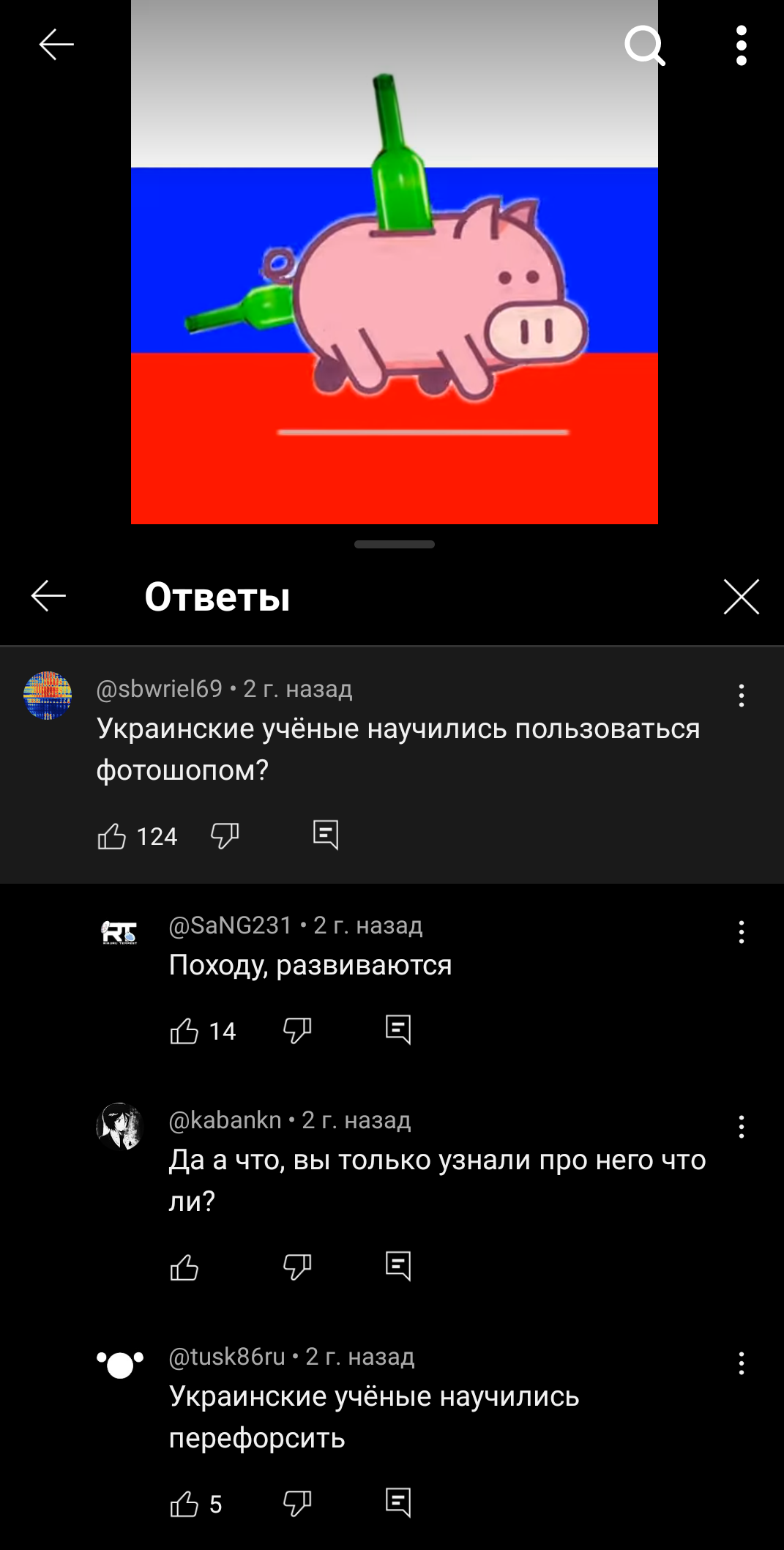This screenshot has height=1550, width=784.
Task: Like the comment by @sbwriel69
Action: click(x=111, y=835)
